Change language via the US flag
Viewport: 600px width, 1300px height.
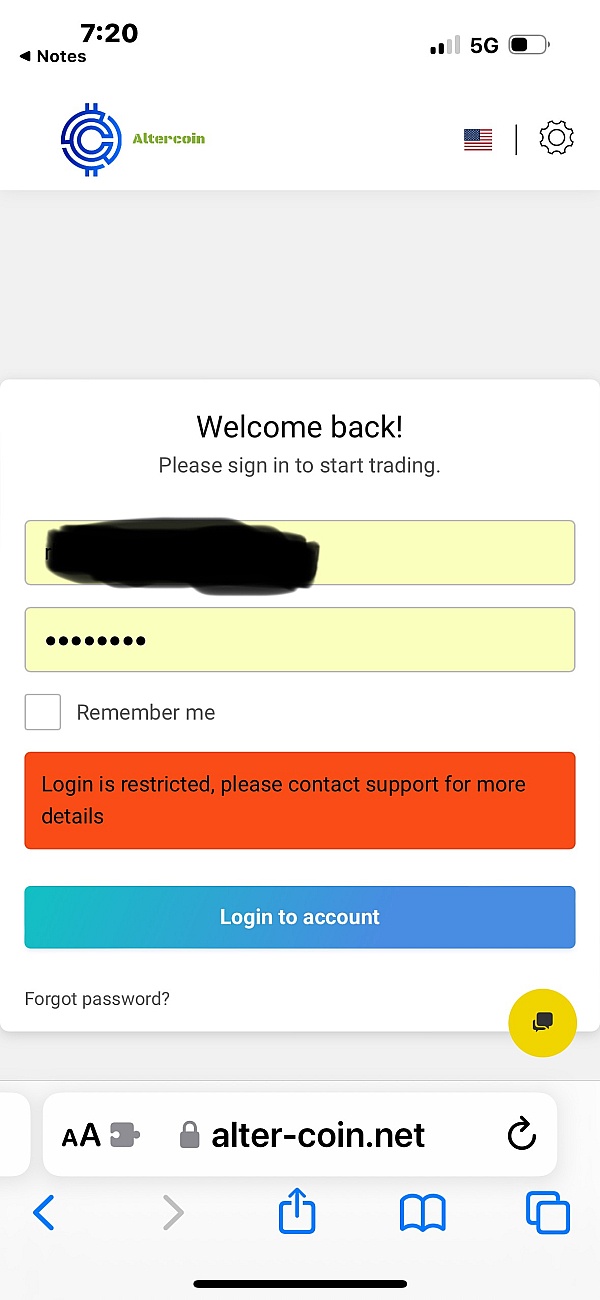(478, 140)
